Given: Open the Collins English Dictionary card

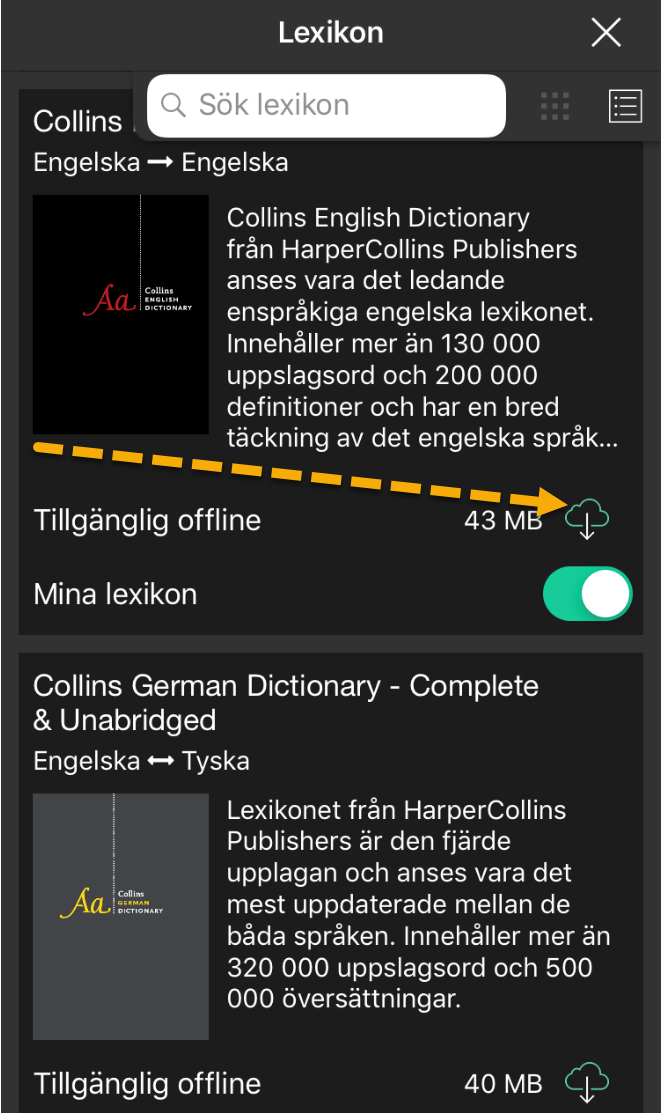Looking at the screenshot, I should (x=120, y=314).
